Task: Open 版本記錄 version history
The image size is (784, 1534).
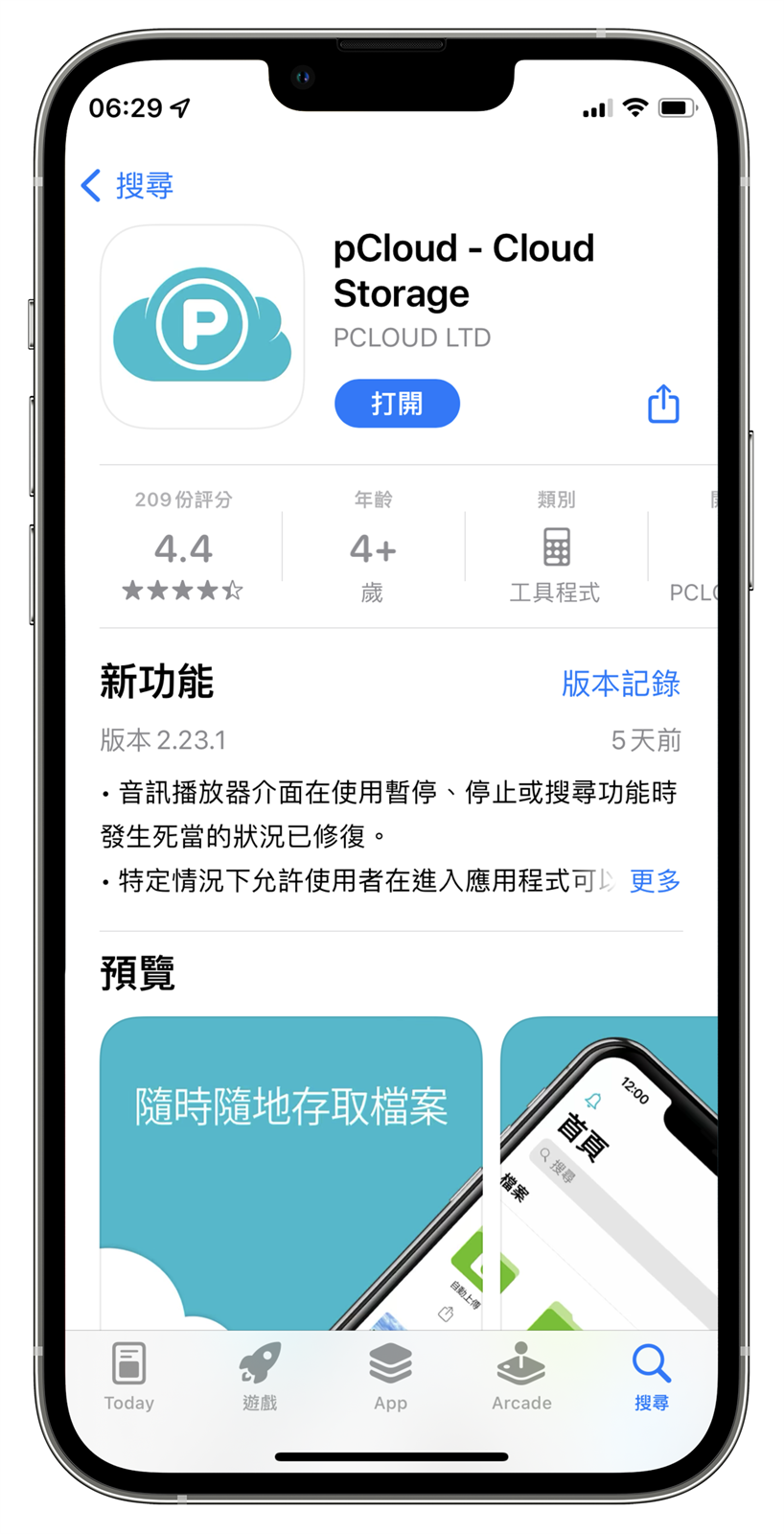Action: [620, 684]
